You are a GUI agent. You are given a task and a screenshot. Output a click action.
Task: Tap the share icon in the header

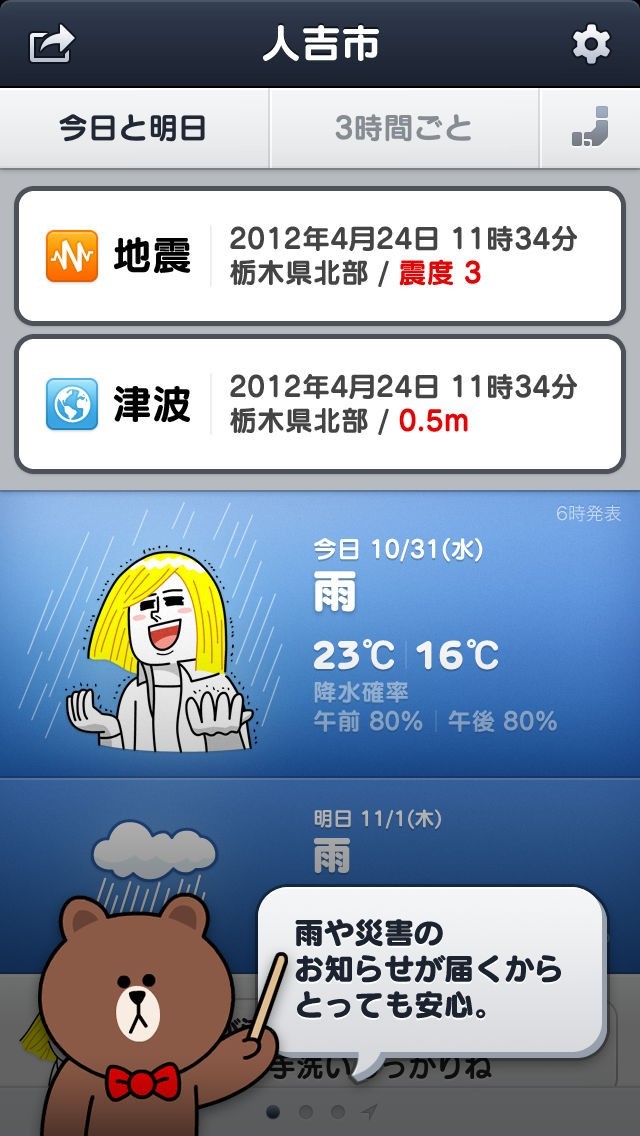click(52, 44)
